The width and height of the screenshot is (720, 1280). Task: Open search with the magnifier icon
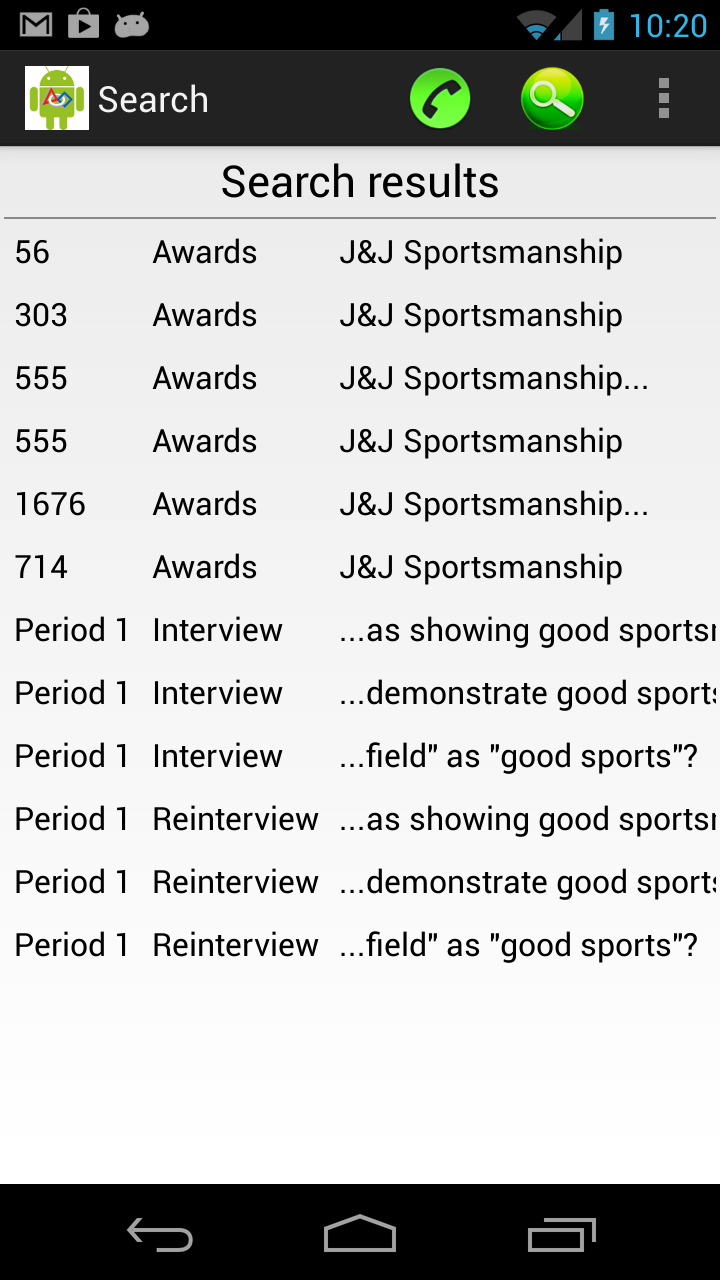tap(552, 99)
